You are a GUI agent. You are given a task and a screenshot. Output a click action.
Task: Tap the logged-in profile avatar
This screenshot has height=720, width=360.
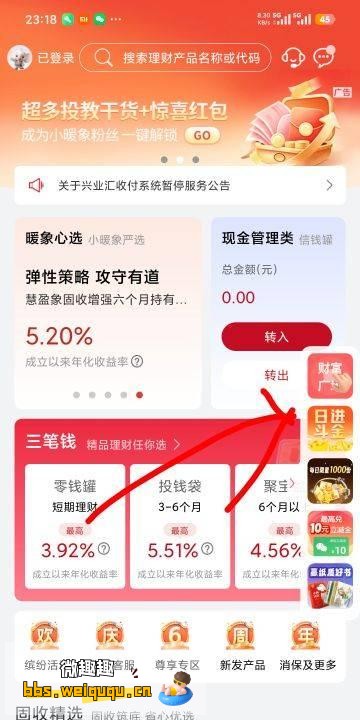(x=20, y=58)
